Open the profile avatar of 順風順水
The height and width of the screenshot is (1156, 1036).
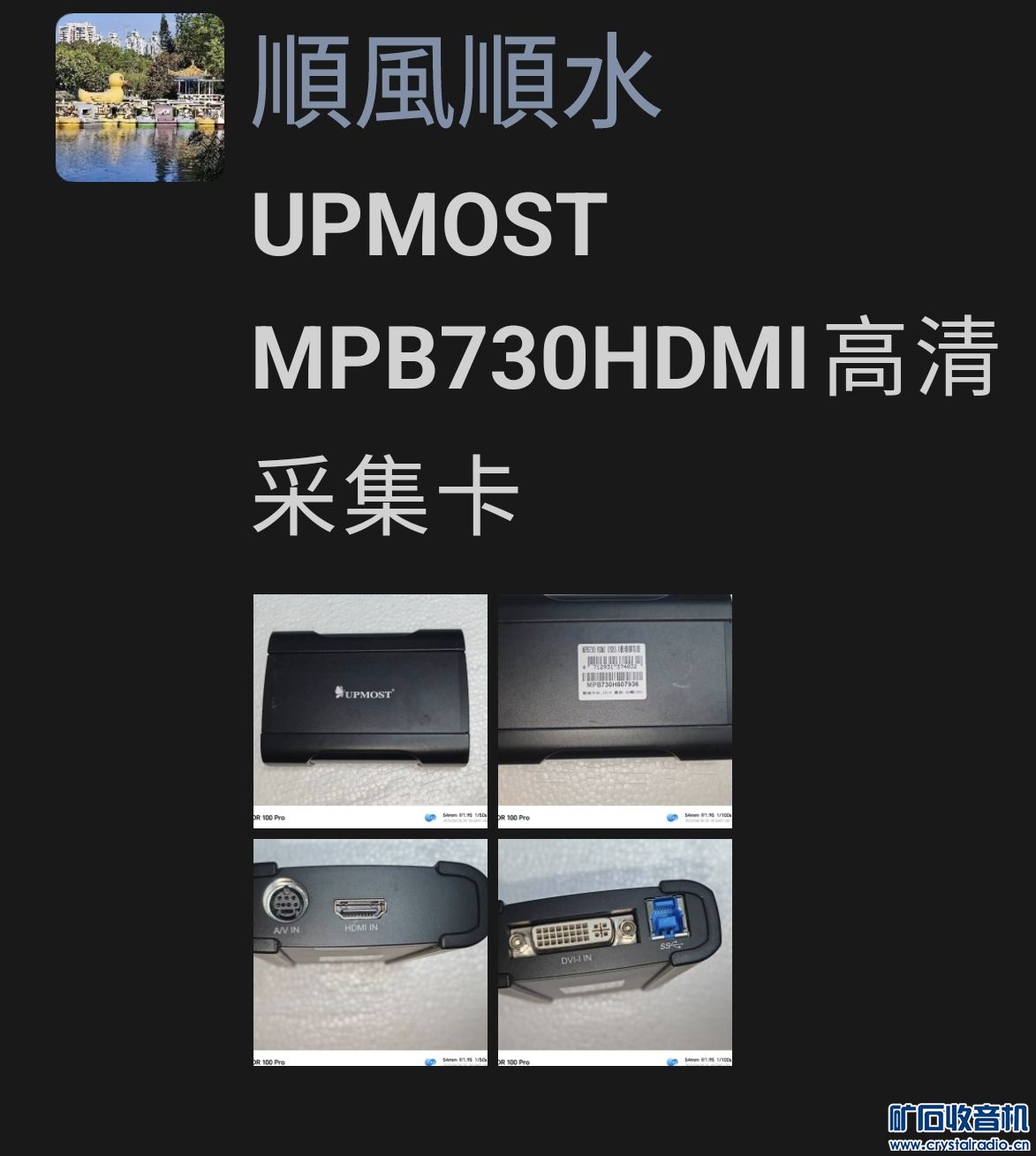click(140, 97)
